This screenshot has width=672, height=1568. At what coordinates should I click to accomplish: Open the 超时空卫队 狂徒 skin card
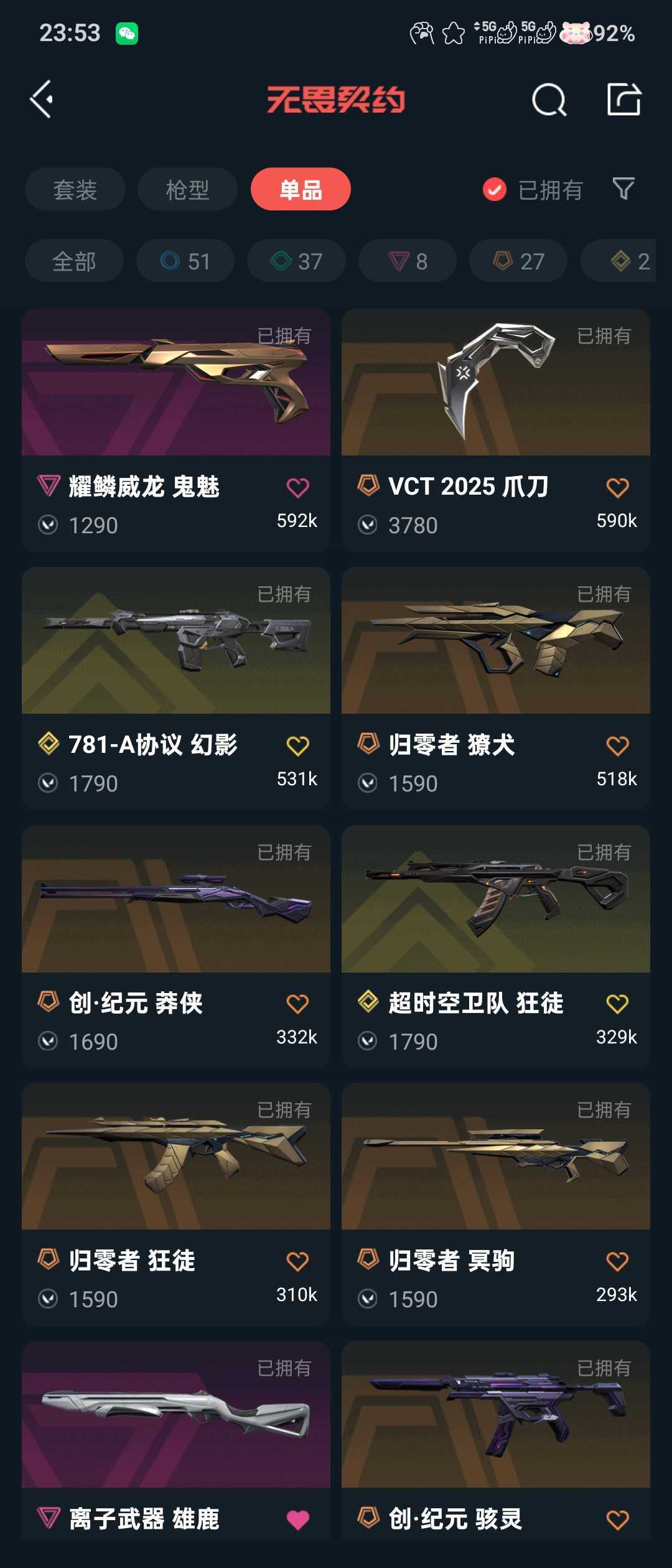point(496,946)
